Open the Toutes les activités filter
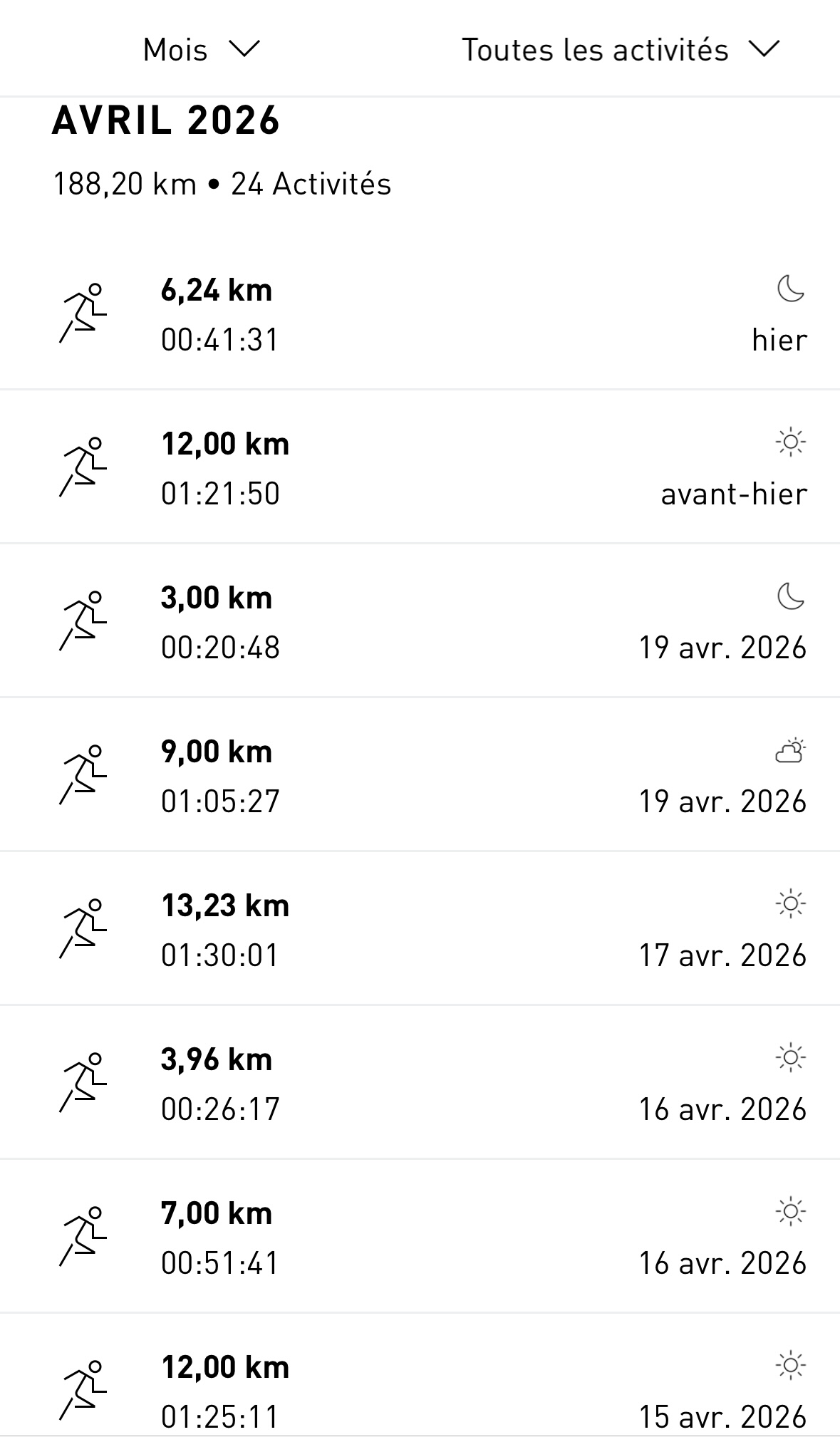Image resolution: width=840 pixels, height=1437 pixels. [620, 50]
